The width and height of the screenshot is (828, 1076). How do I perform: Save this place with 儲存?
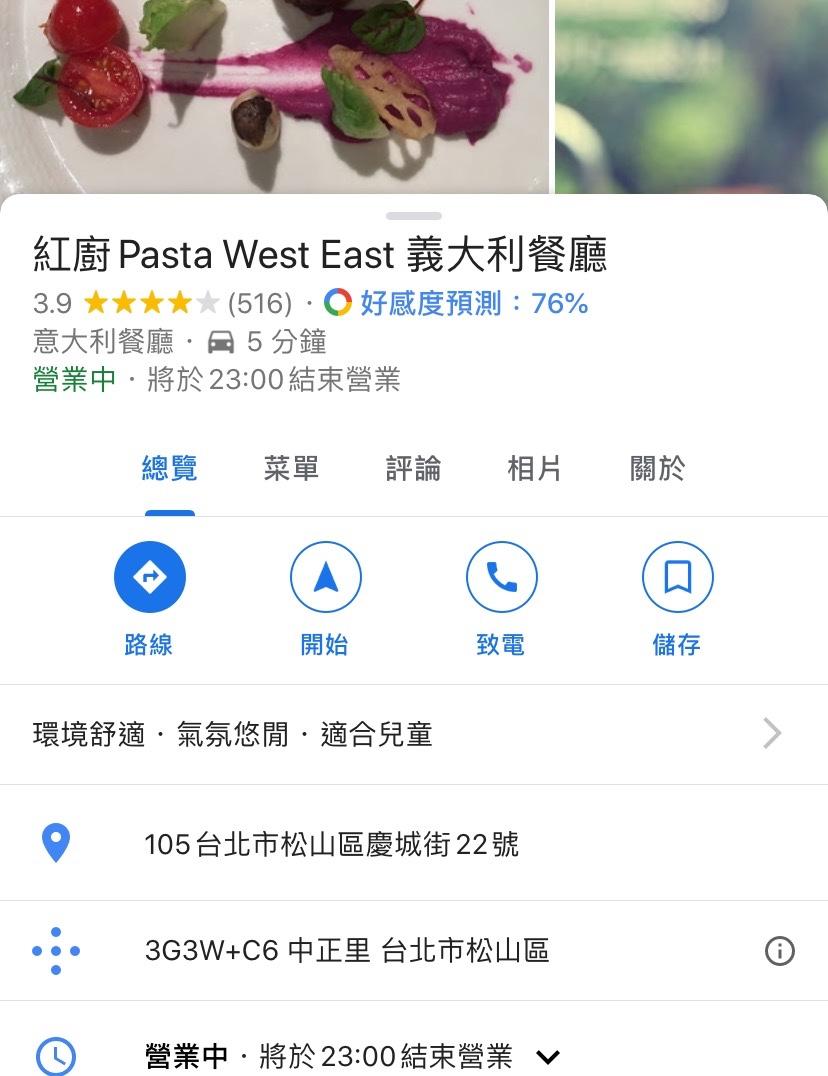[677, 577]
